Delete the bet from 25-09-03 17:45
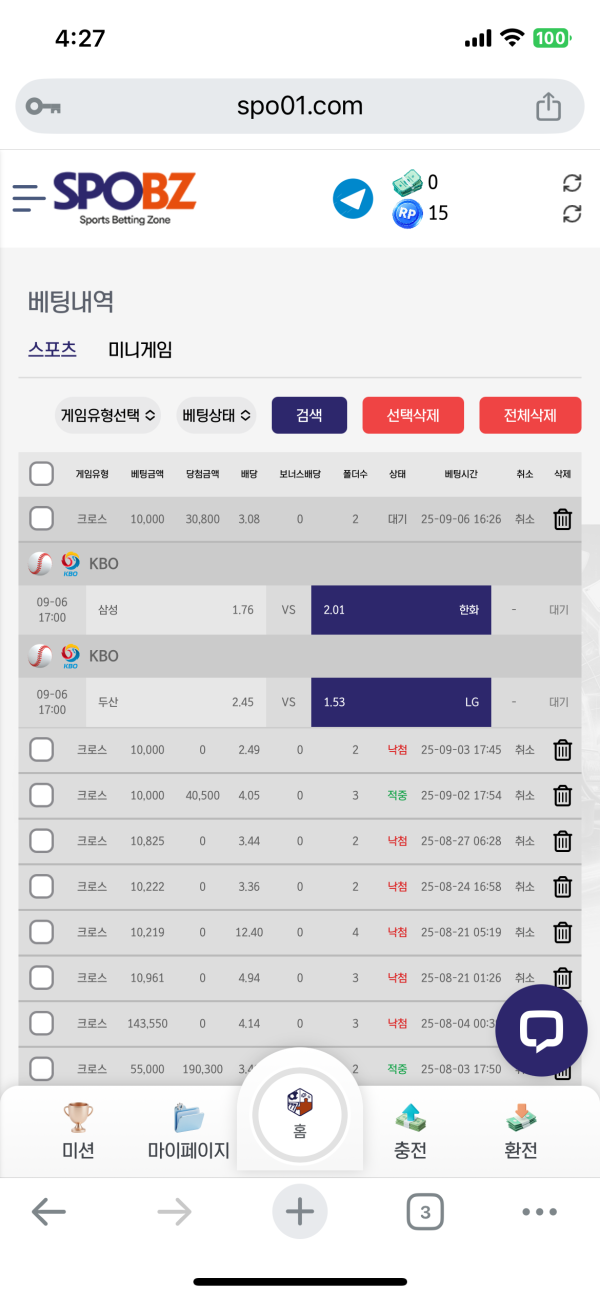This screenshot has width=600, height=1298. [x=563, y=750]
